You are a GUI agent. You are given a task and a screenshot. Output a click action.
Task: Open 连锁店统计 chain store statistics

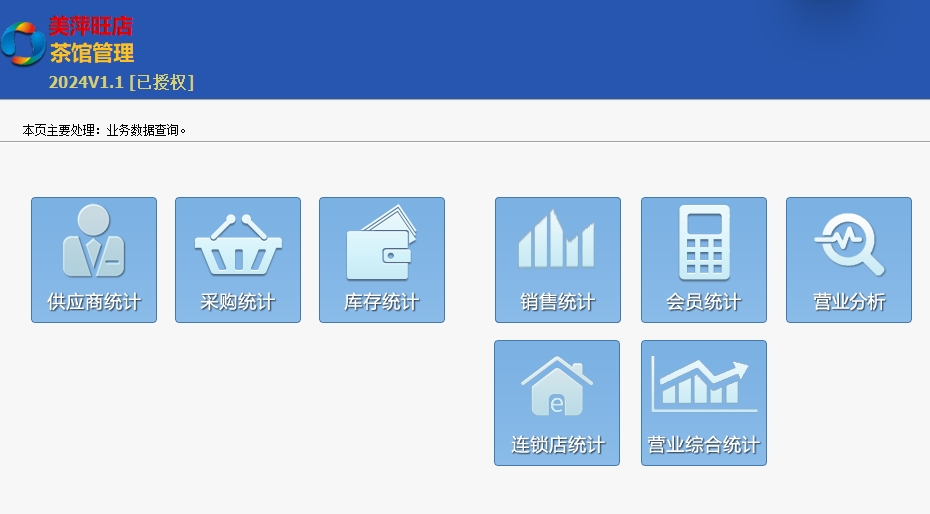(557, 403)
